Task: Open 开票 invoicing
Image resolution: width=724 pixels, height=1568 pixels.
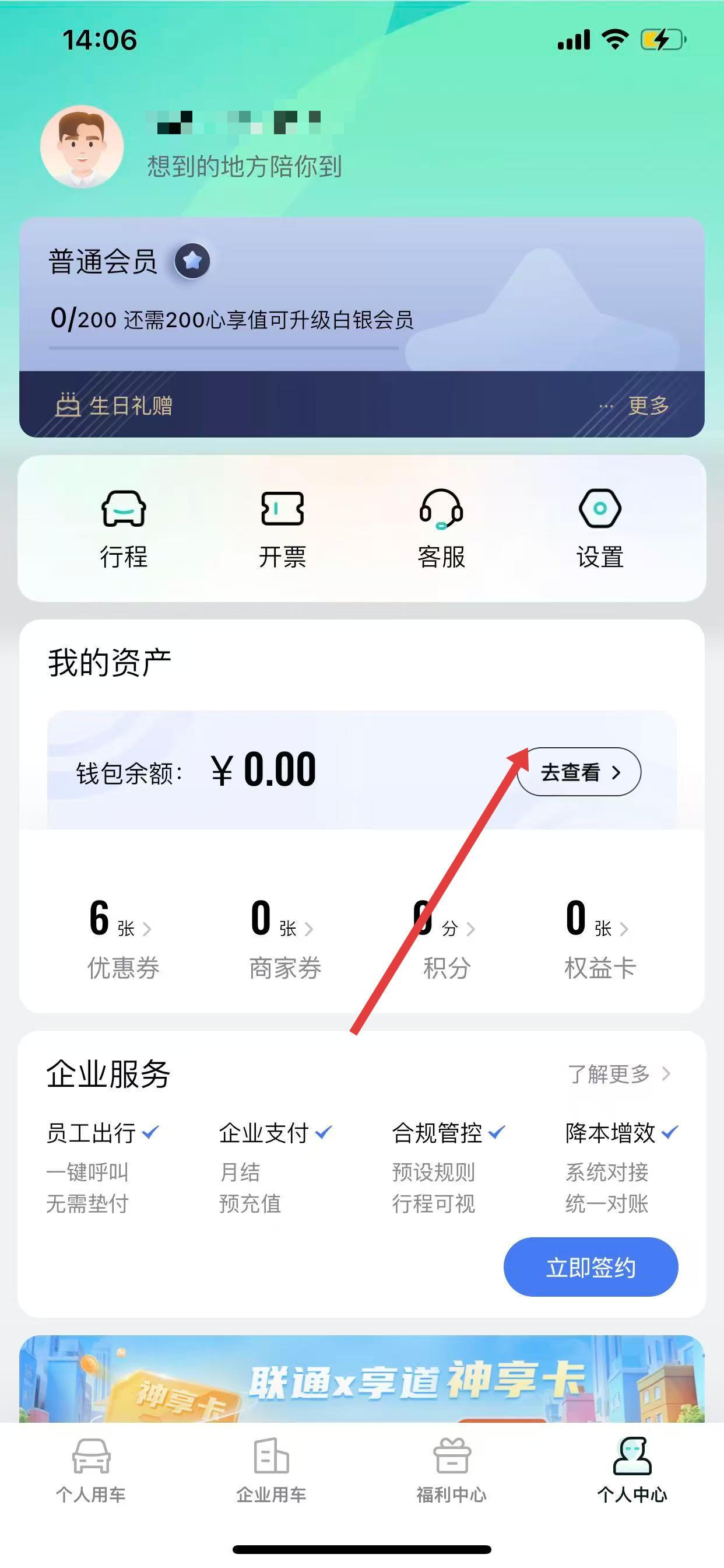Action: click(x=282, y=528)
